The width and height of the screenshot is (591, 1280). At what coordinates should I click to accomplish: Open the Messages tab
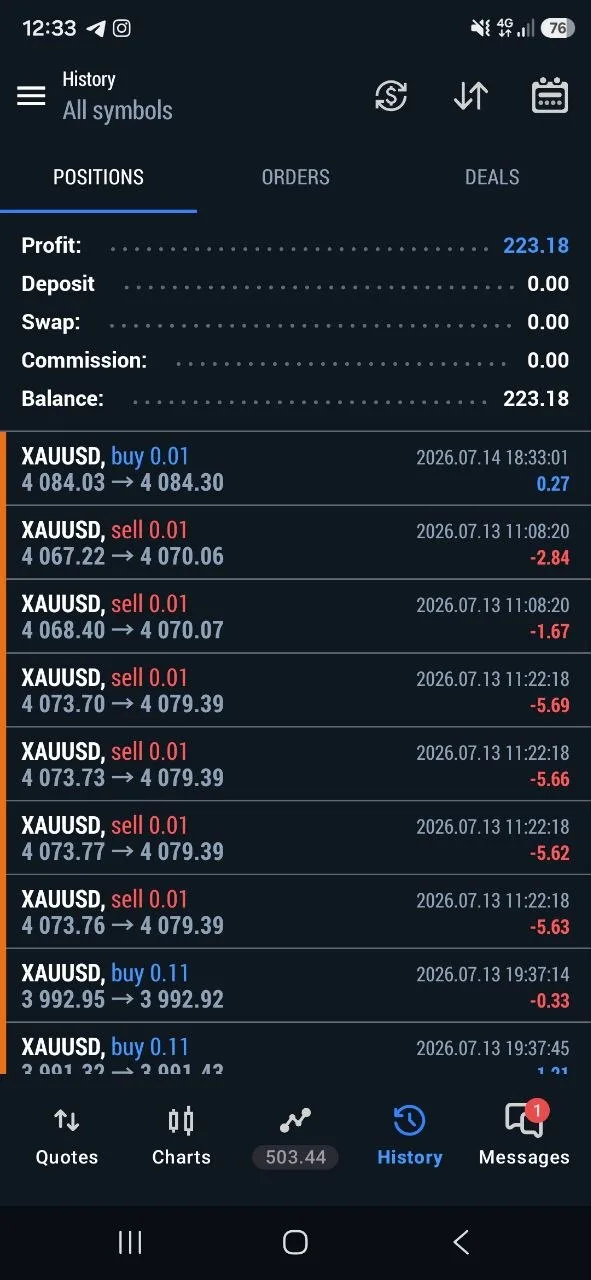pyautogui.click(x=524, y=1137)
